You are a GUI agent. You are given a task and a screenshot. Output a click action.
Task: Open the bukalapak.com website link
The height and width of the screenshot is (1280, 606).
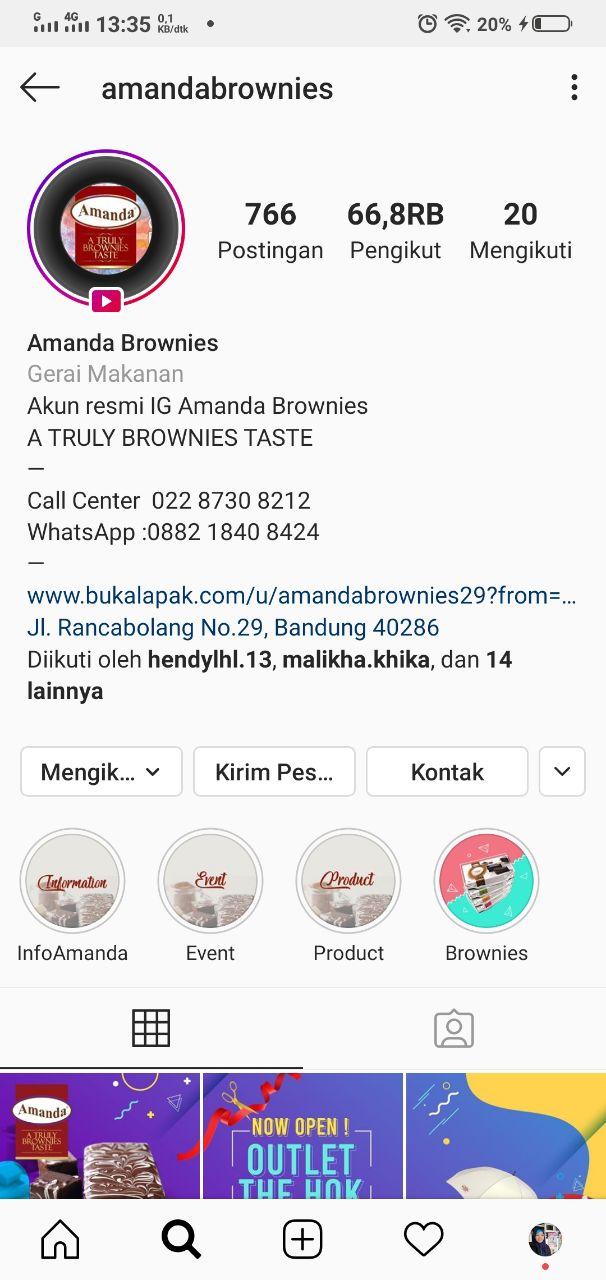[x=302, y=596]
